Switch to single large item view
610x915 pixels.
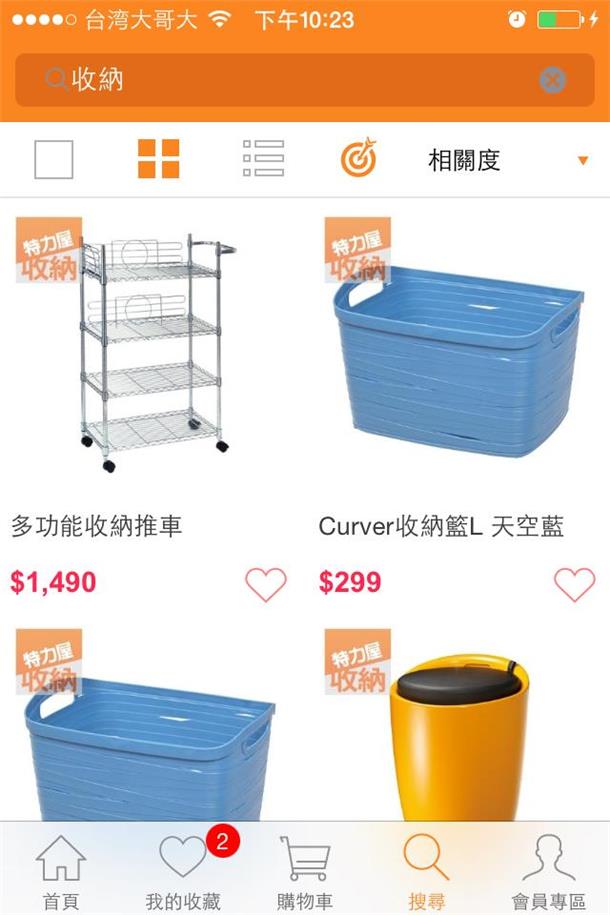(x=54, y=160)
